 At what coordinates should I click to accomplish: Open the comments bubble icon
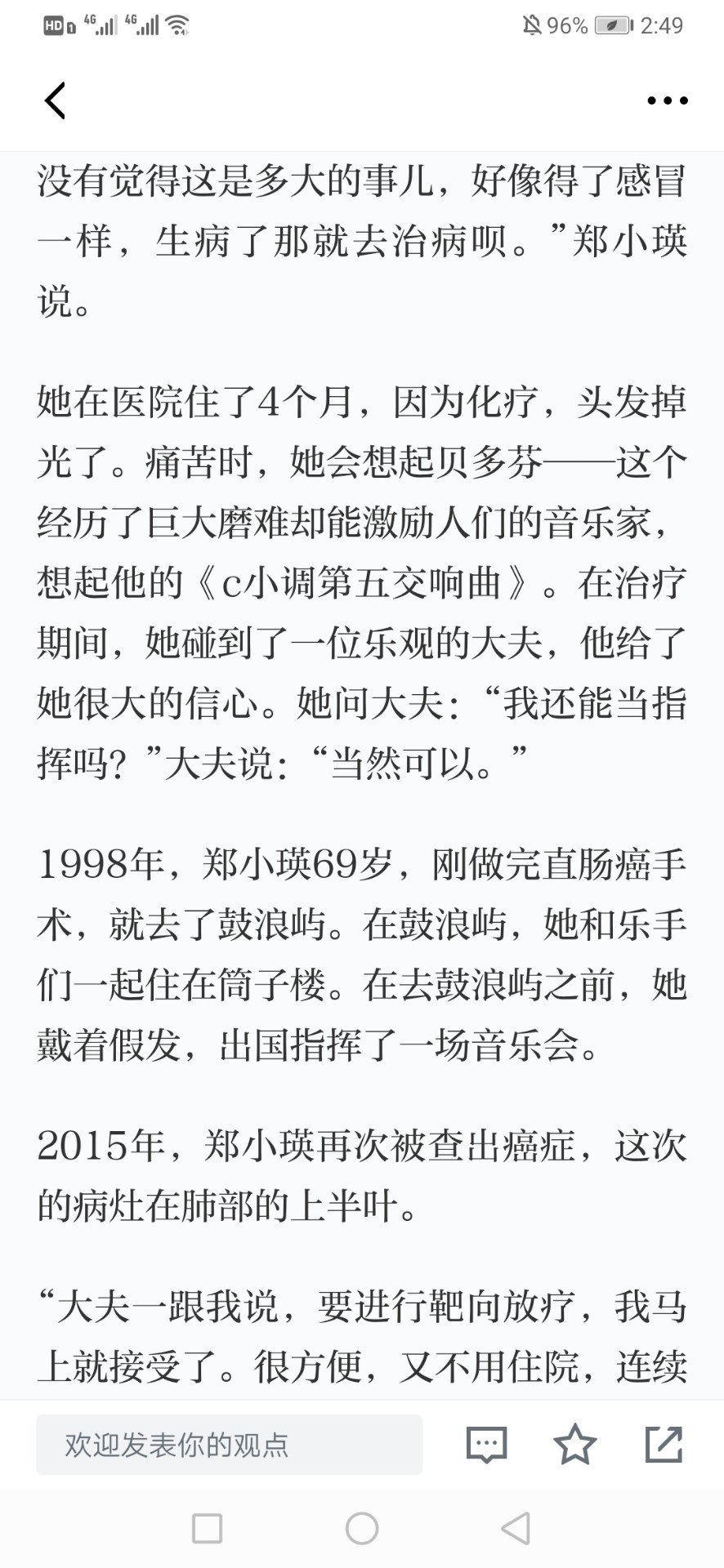point(487,1445)
